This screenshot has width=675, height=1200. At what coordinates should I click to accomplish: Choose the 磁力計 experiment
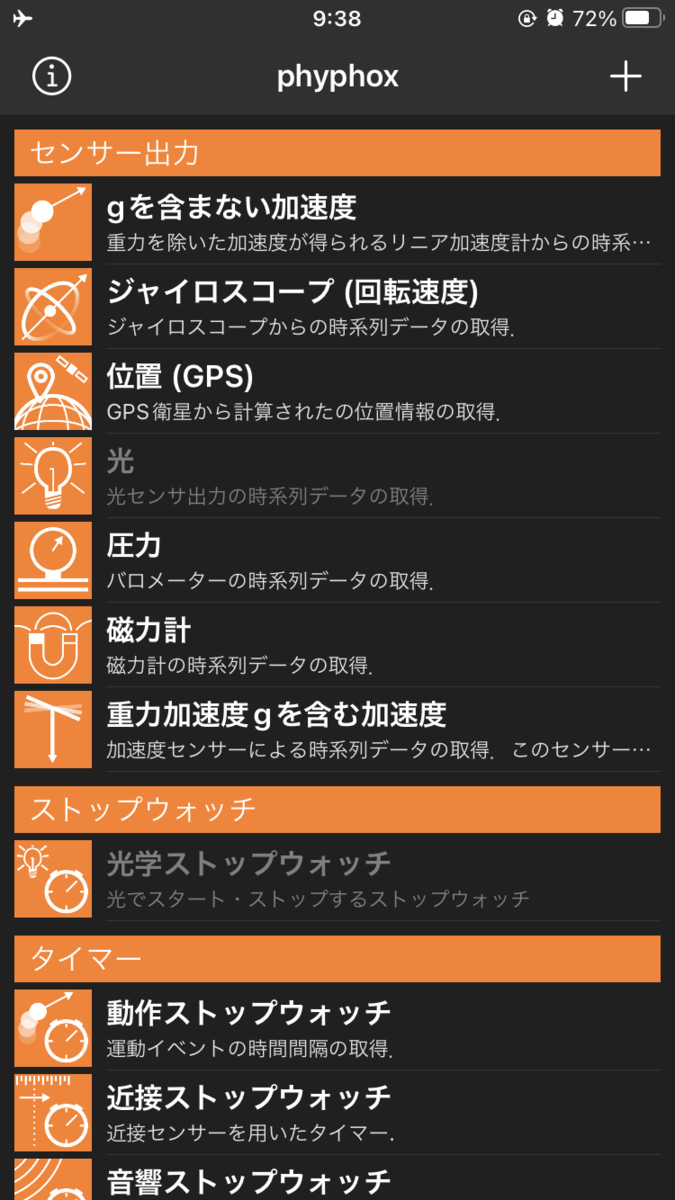click(x=337, y=645)
